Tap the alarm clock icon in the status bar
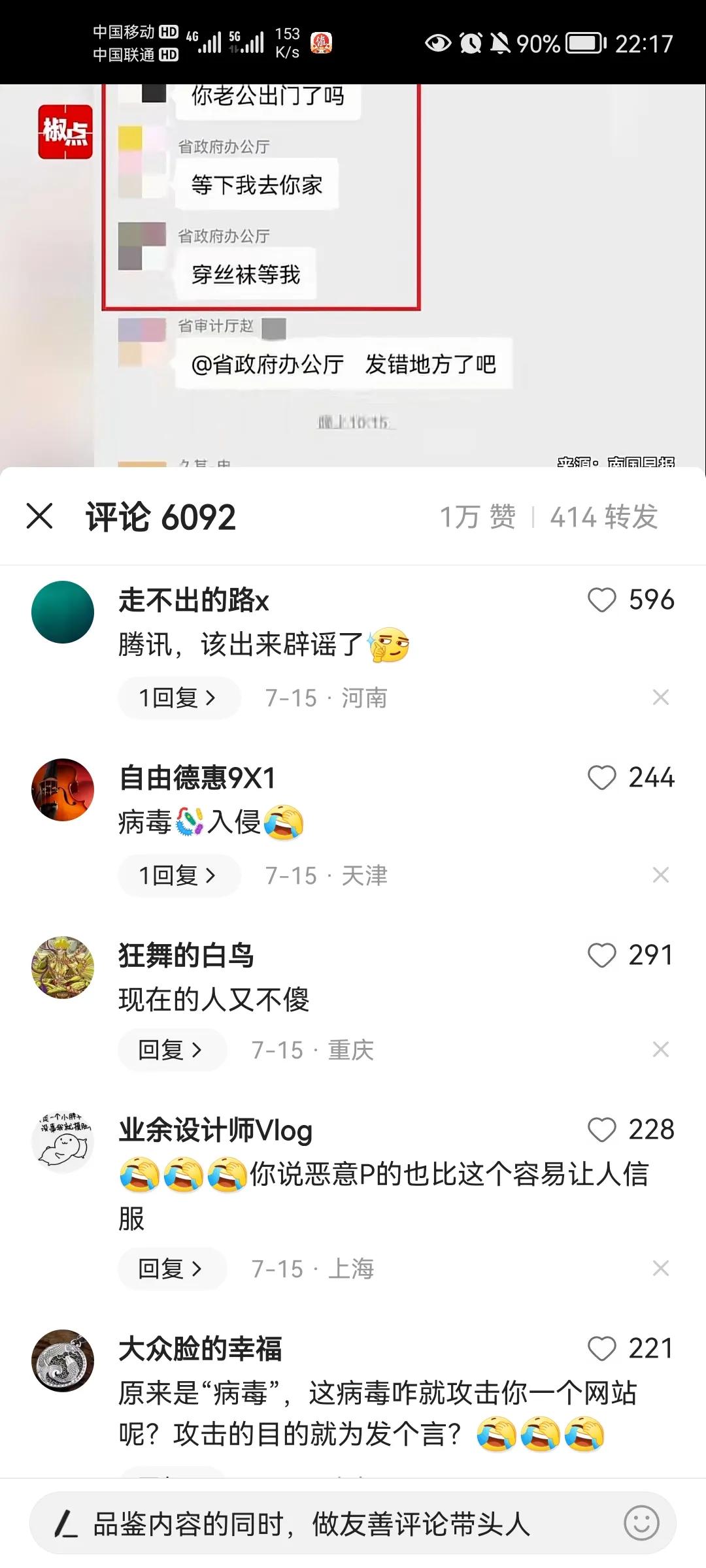The height and width of the screenshot is (1568, 706). click(x=469, y=42)
